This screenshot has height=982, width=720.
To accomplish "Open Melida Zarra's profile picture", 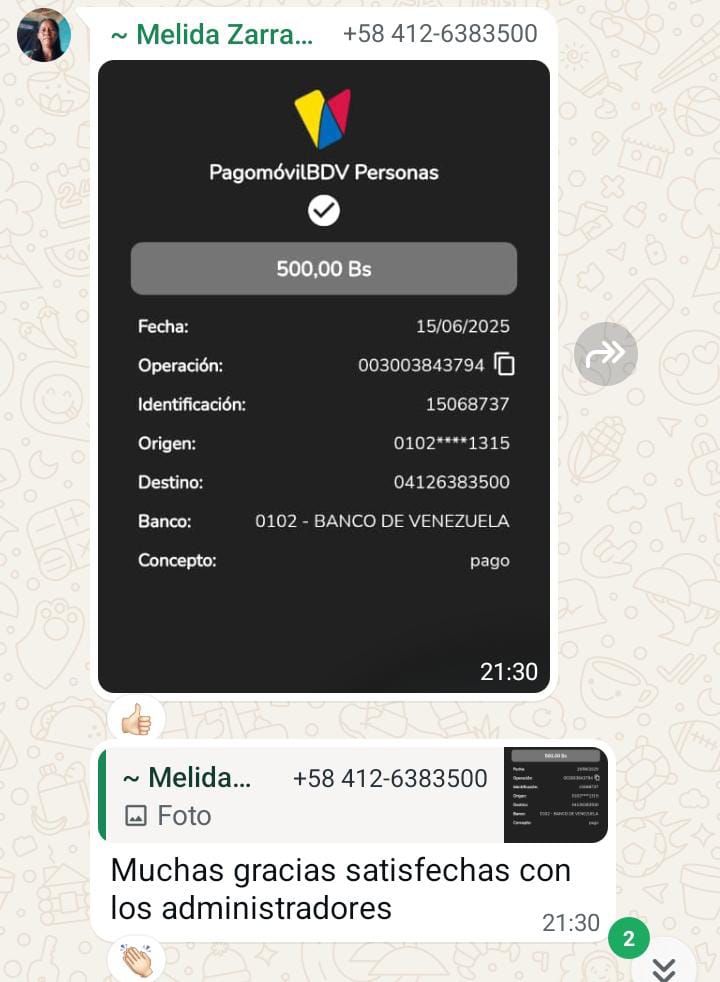I will (x=44, y=35).
